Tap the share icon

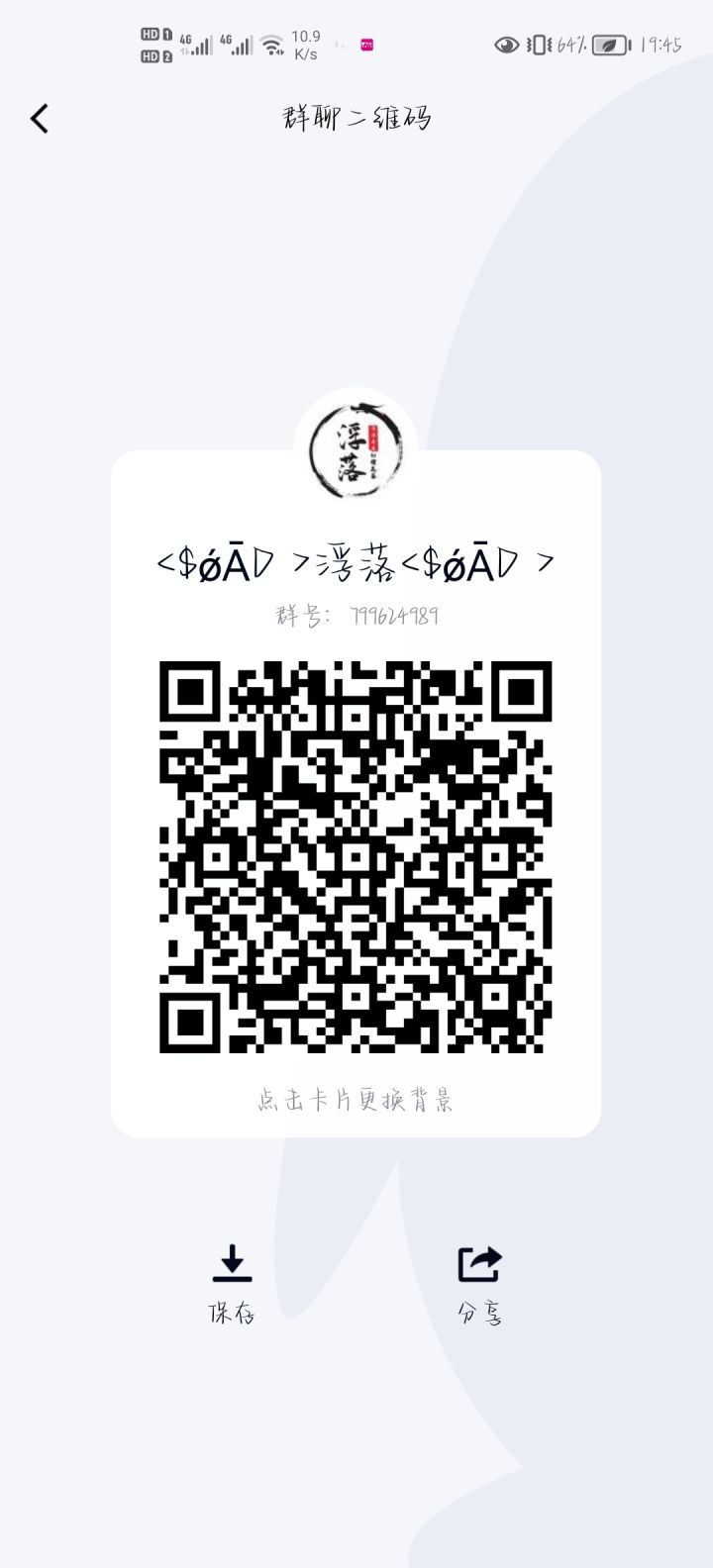[479, 1265]
